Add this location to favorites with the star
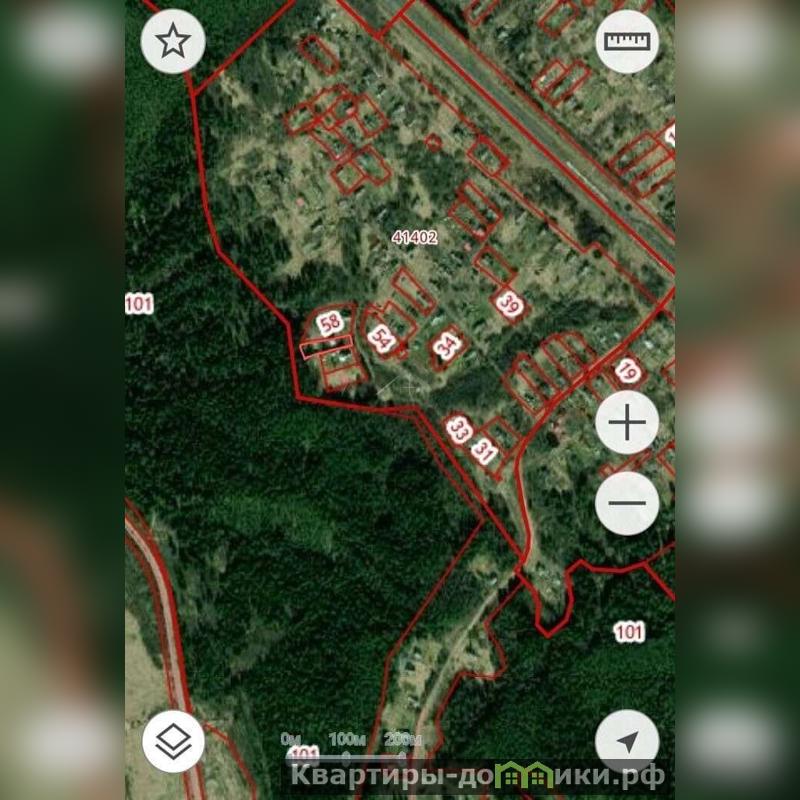The width and height of the screenshot is (800, 800). (173, 41)
